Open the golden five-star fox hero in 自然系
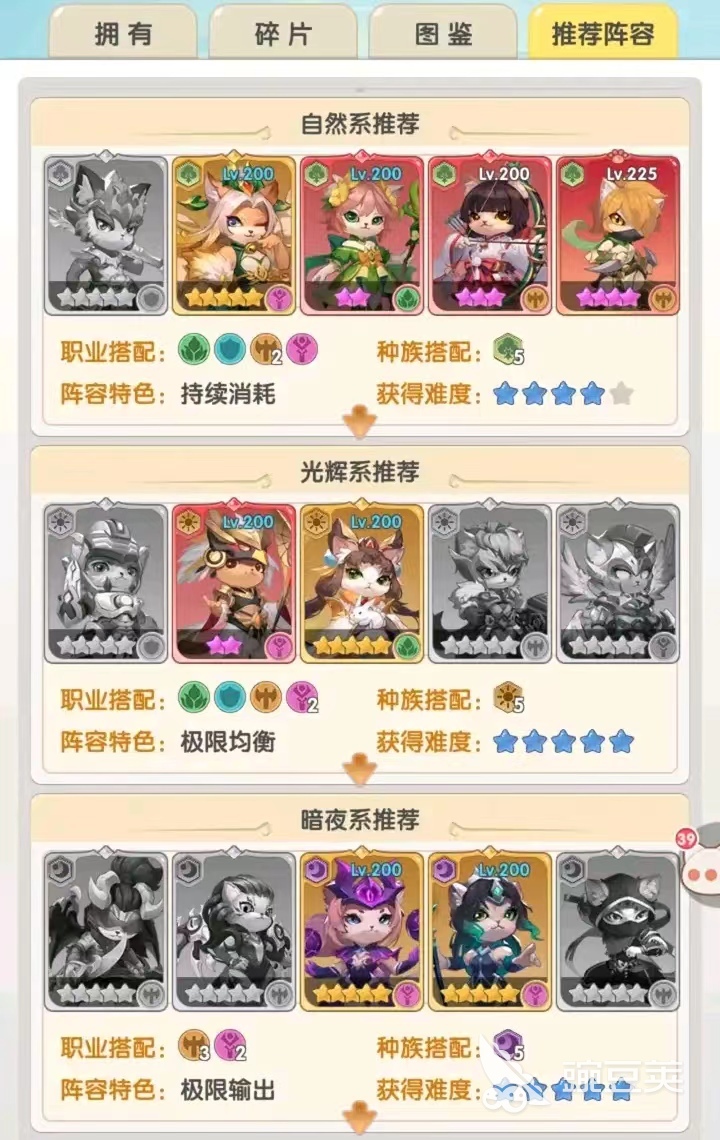 234,235
